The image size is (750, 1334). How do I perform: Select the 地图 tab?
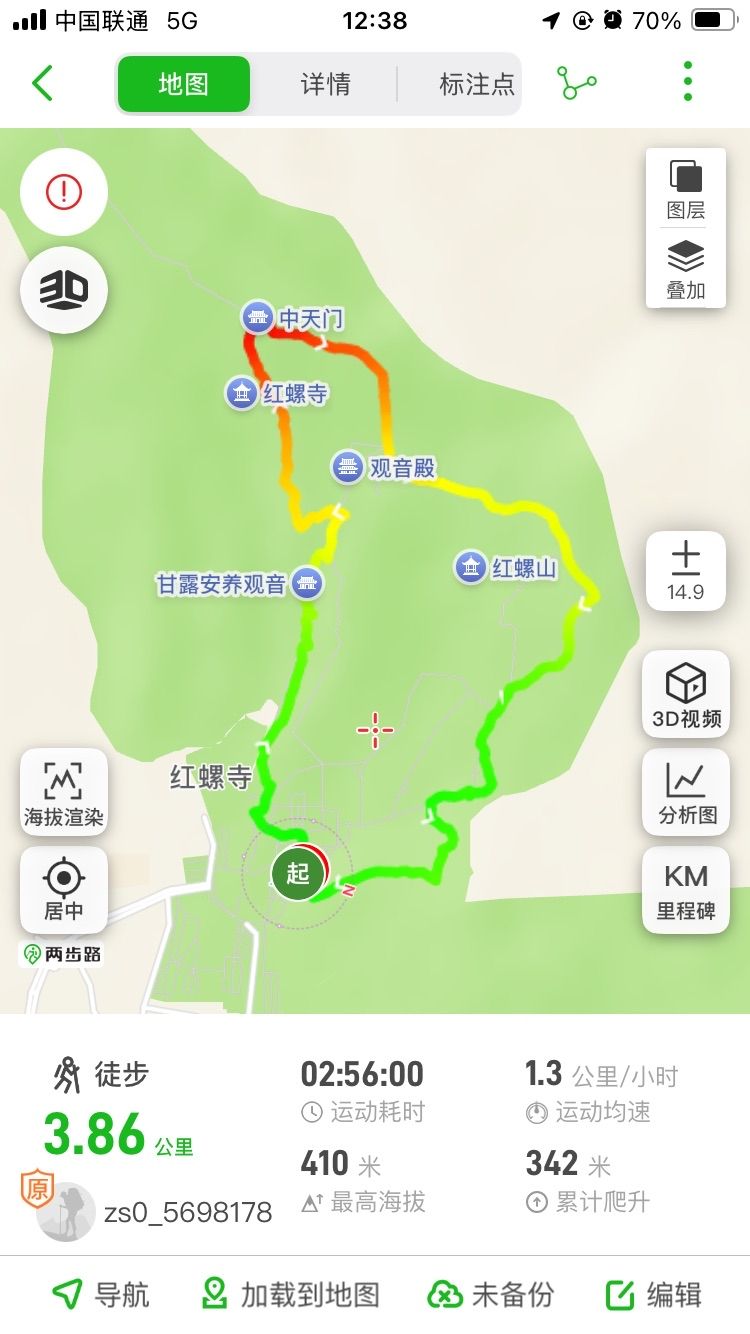(184, 84)
